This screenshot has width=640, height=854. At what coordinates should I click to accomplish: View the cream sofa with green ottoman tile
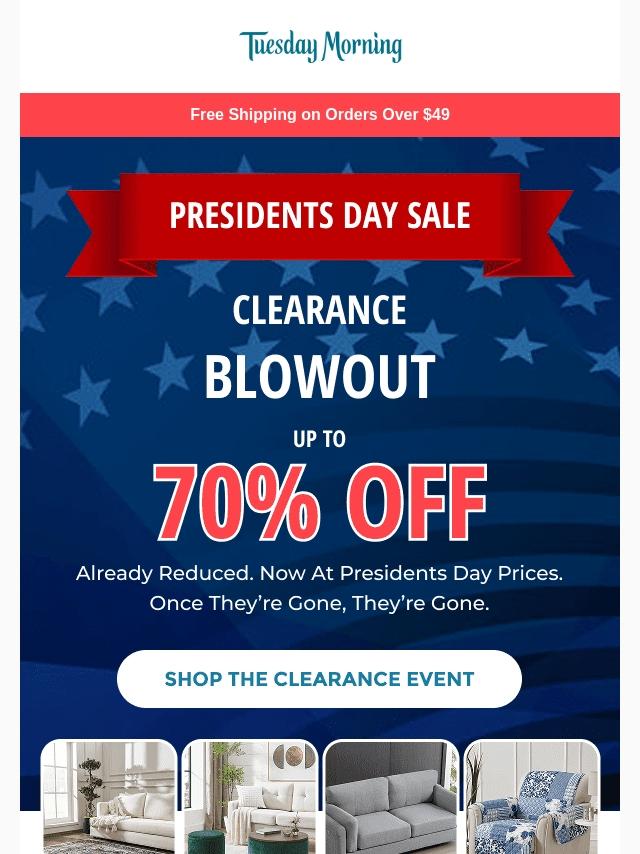(x=250, y=797)
